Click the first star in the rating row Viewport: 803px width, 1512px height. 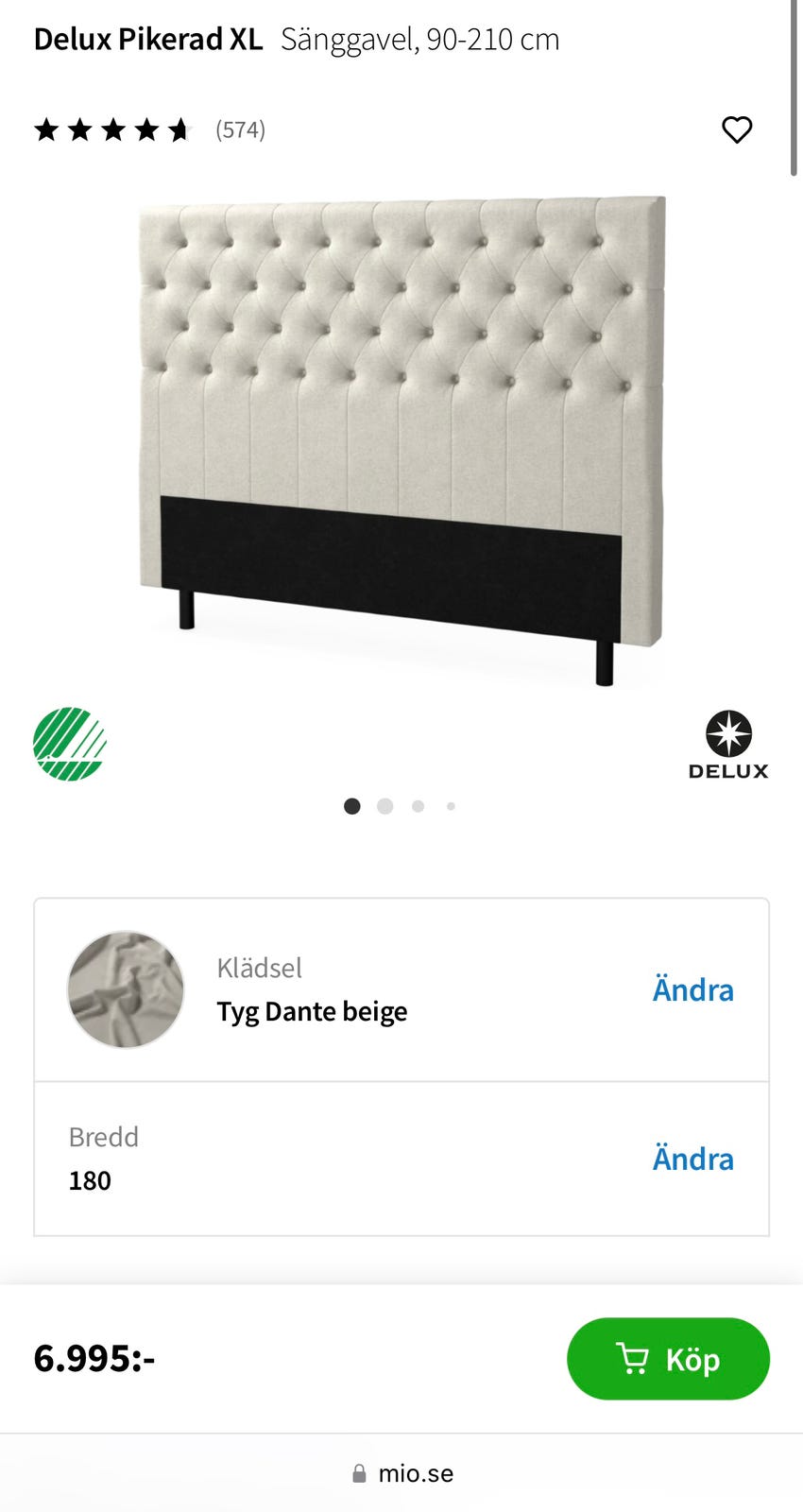tap(44, 129)
